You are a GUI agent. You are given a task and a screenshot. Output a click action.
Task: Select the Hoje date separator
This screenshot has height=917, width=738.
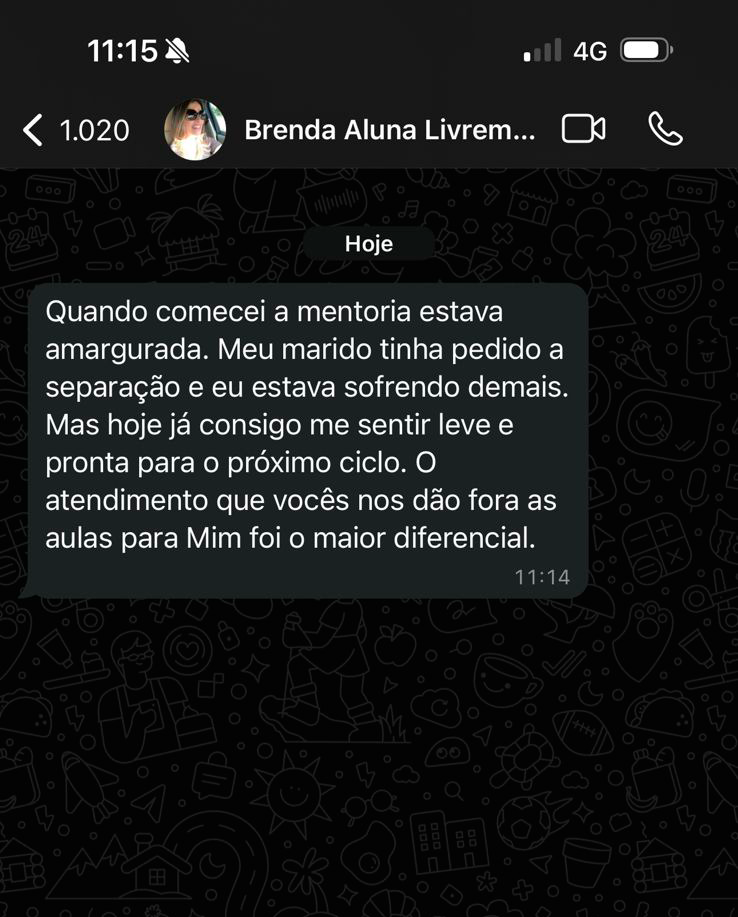[369, 242]
